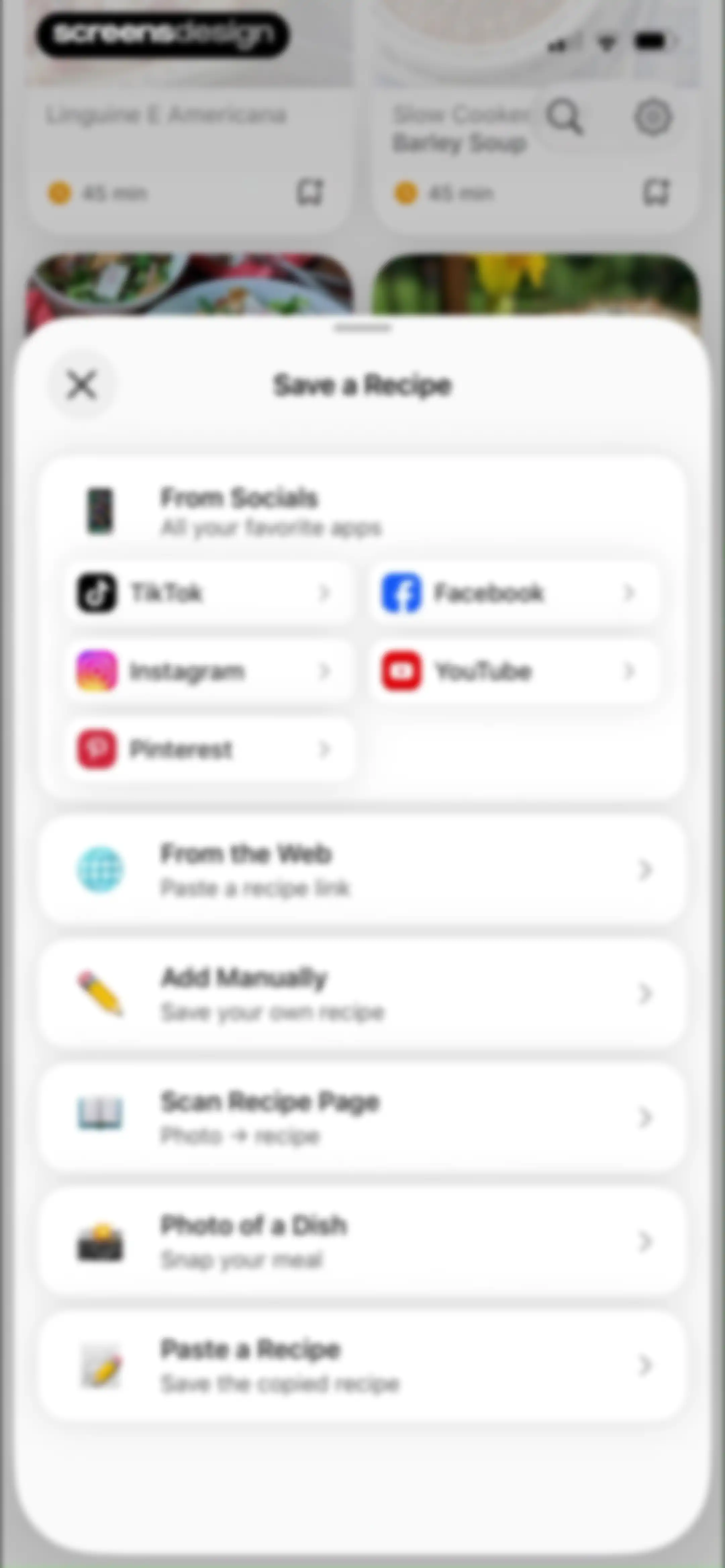Select Photo of a Dish
The width and height of the screenshot is (725, 1568).
[362, 1241]
